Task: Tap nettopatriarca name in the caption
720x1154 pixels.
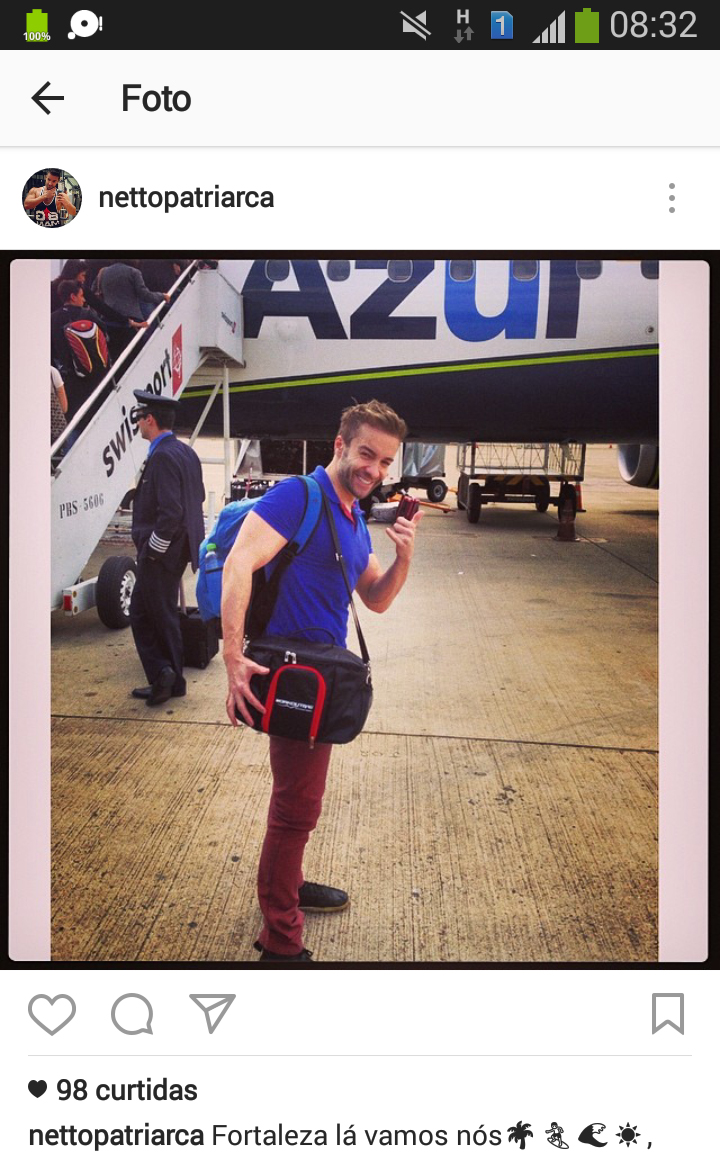Action: click(117, 1136)
